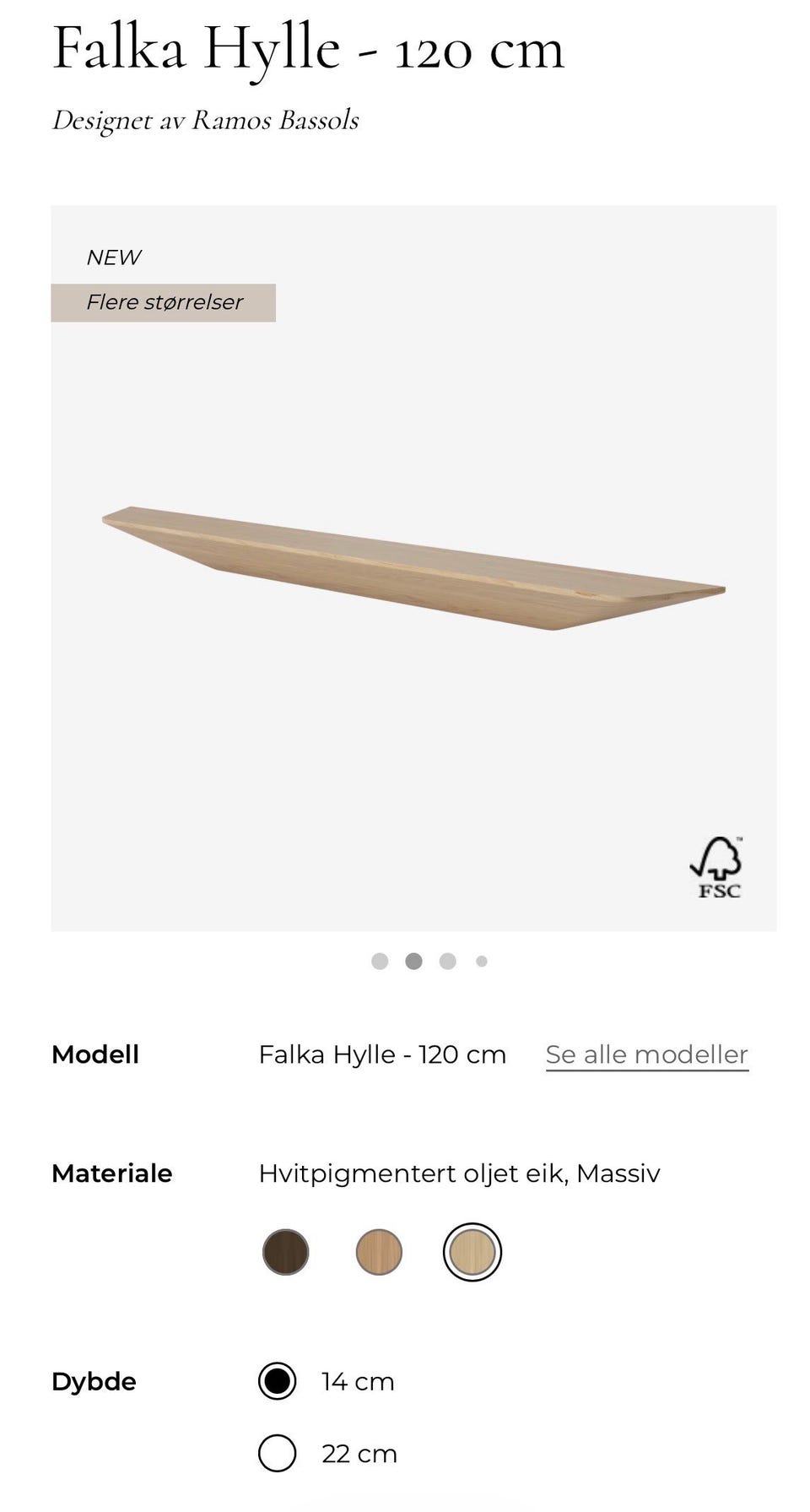Select the dark oak color swatch
Screen dimensions: 810x1512
coord(285,1252)
